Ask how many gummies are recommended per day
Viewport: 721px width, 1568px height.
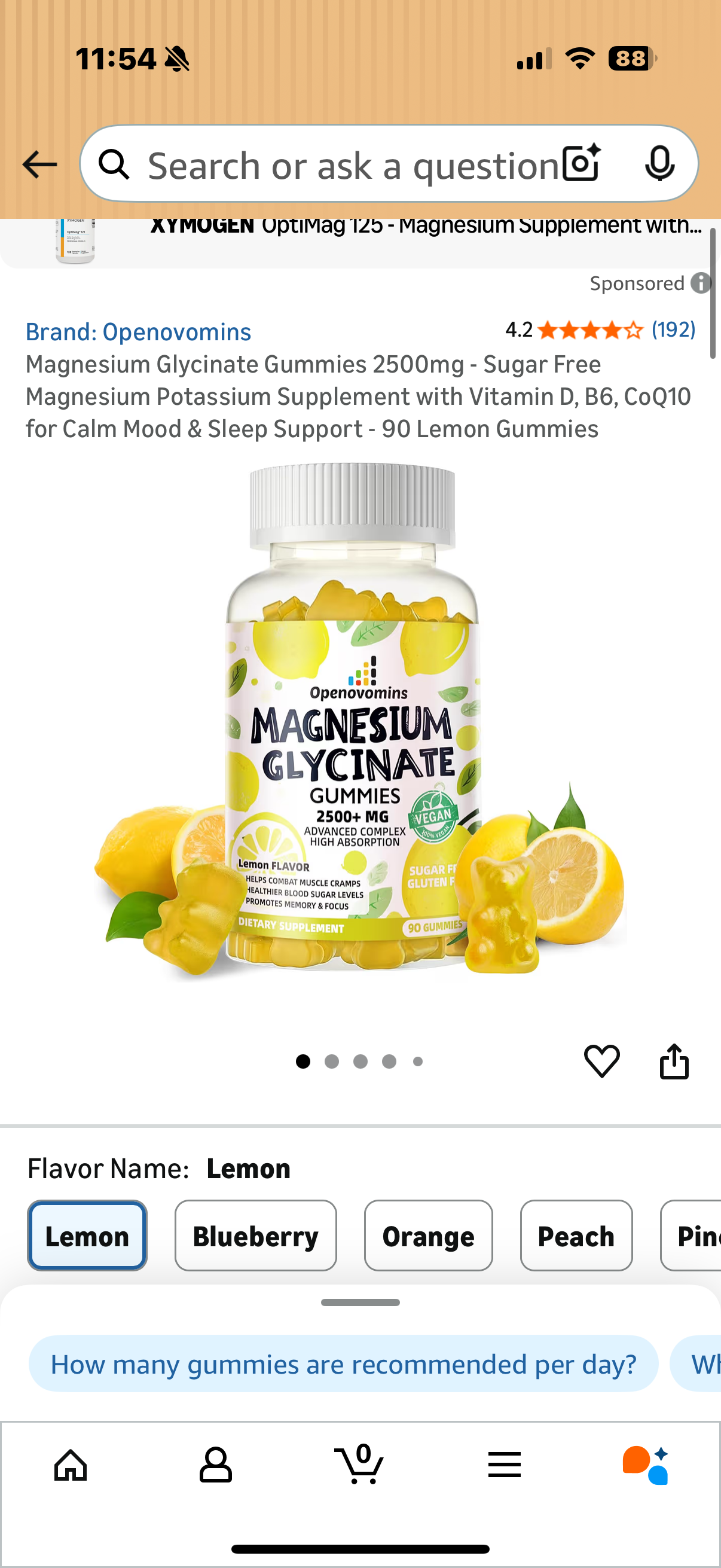click(343, 1364)
